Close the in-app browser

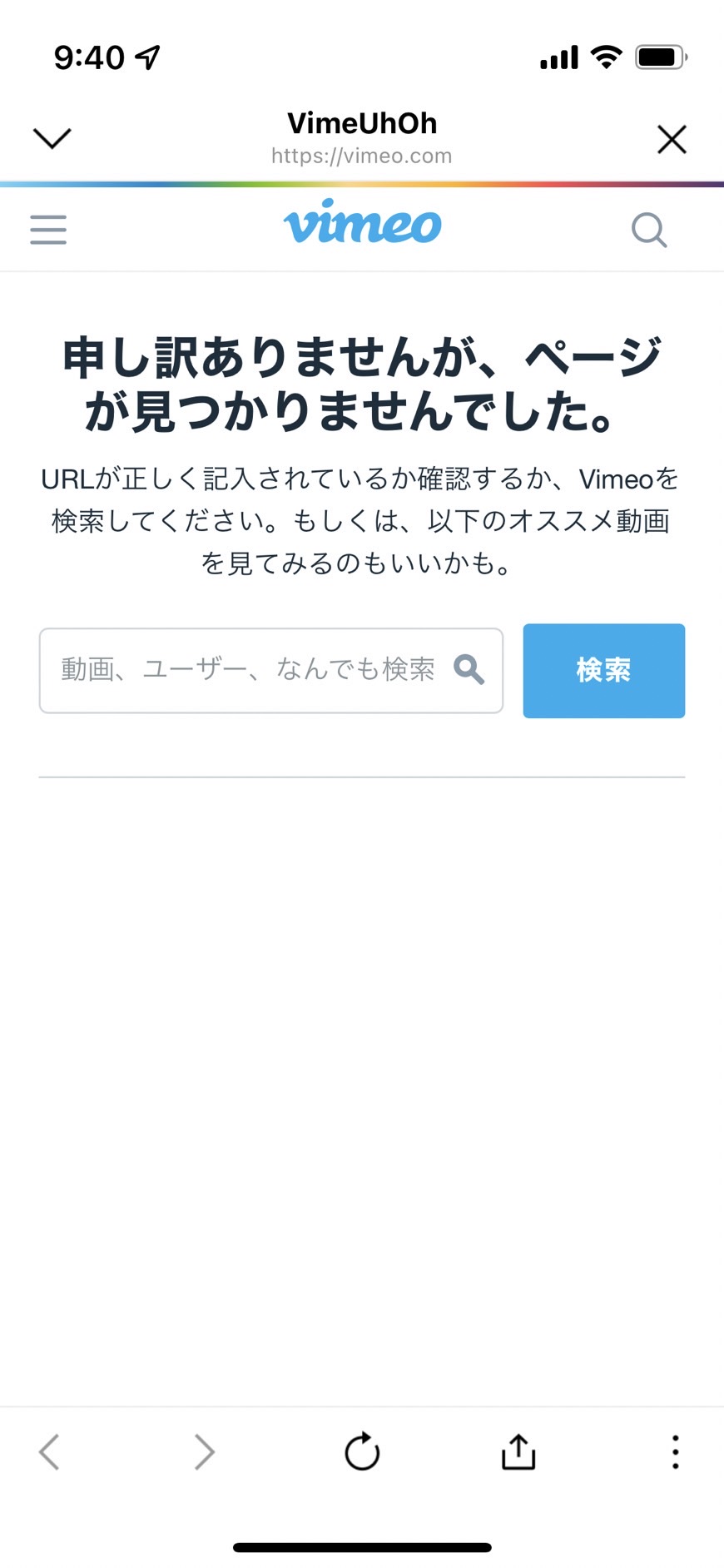672,139
